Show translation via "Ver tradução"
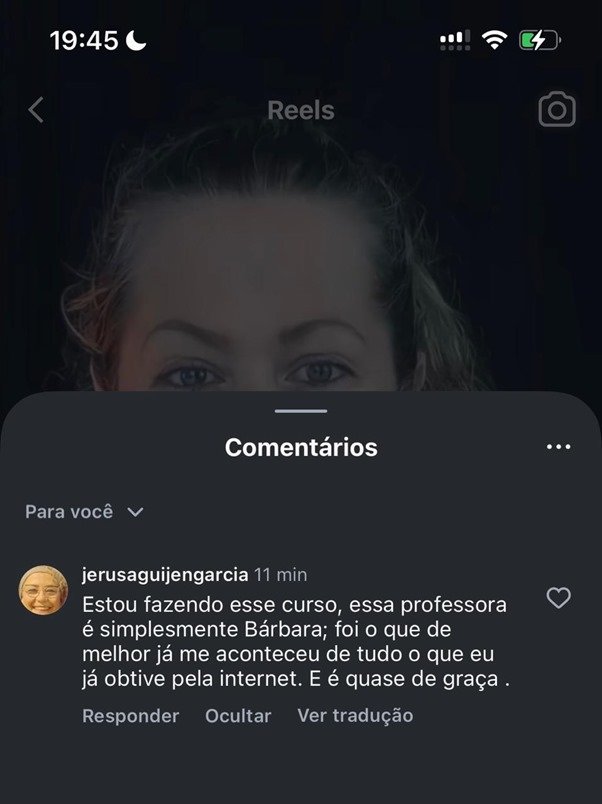 355,716
